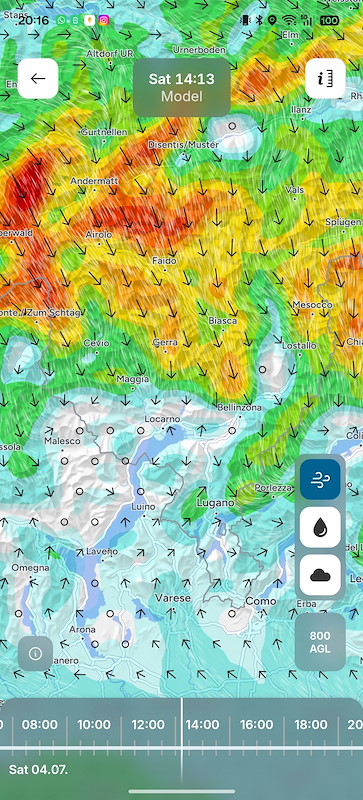This screenshot has width=363, height=800.
Task: Select the wind layer
Action: [320, 479]
